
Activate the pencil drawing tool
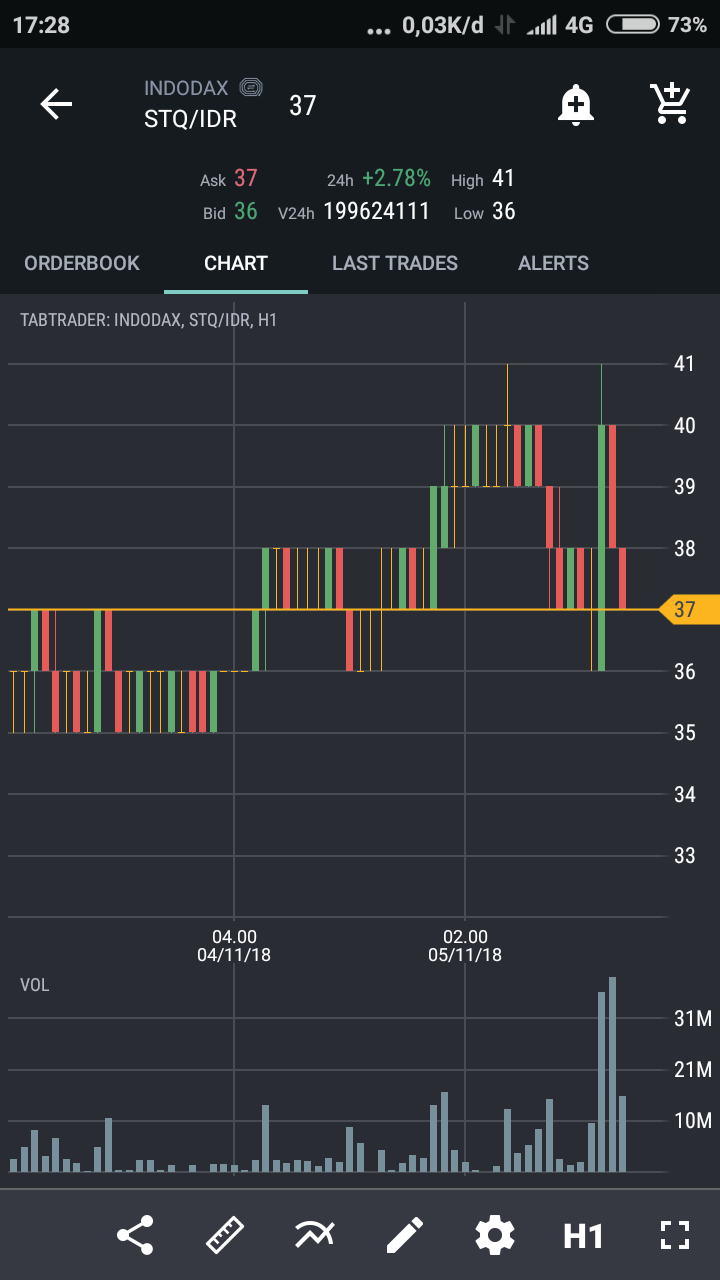(x=405, y=1236)
